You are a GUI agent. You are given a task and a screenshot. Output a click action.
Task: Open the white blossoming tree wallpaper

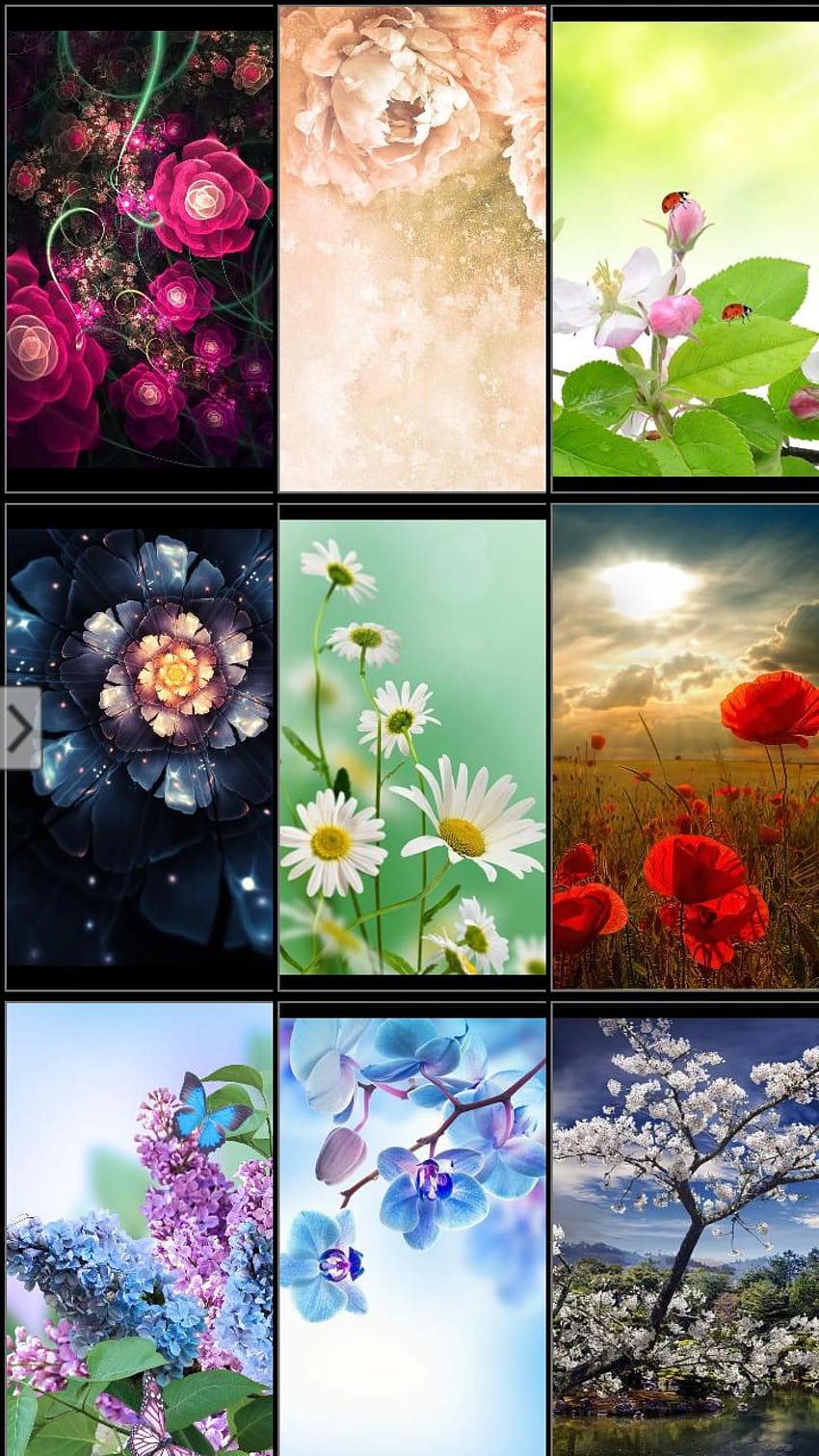pyautogui.click(x=685, y=1229)
